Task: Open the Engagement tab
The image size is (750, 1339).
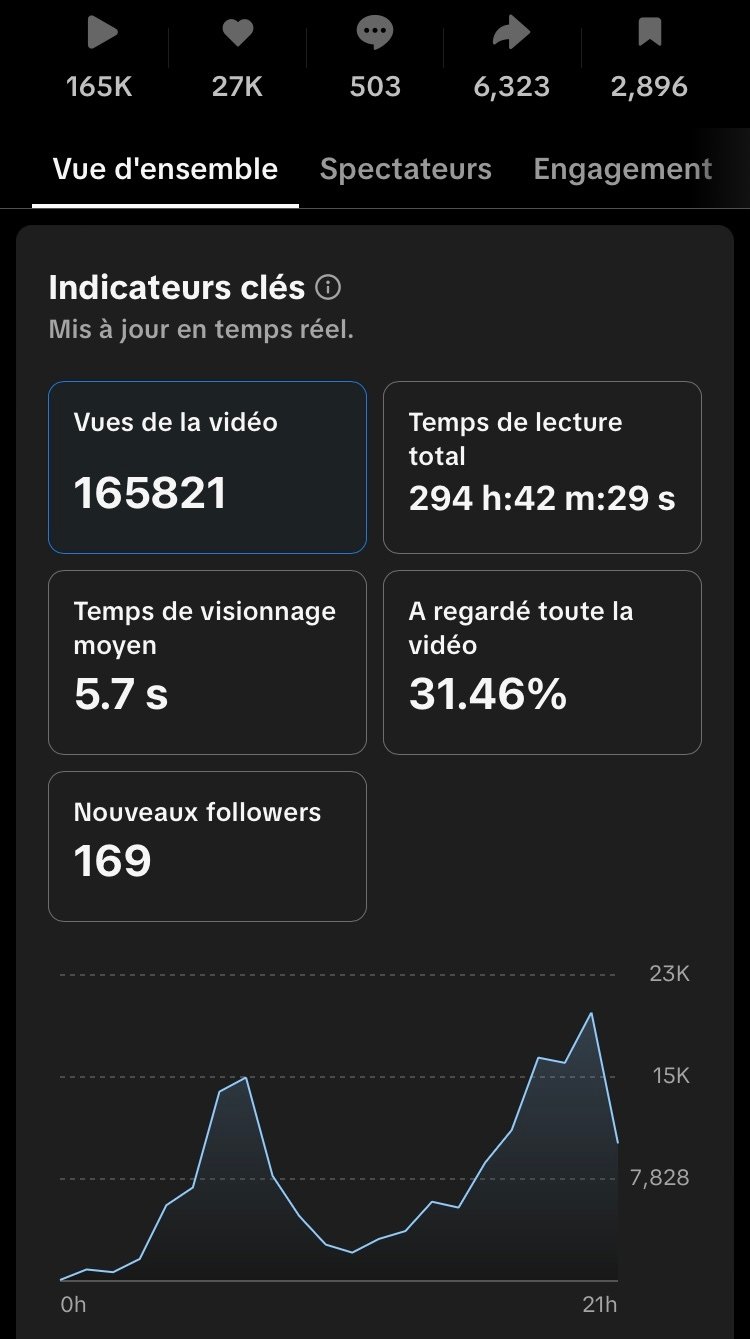Action: pos(622,169)
